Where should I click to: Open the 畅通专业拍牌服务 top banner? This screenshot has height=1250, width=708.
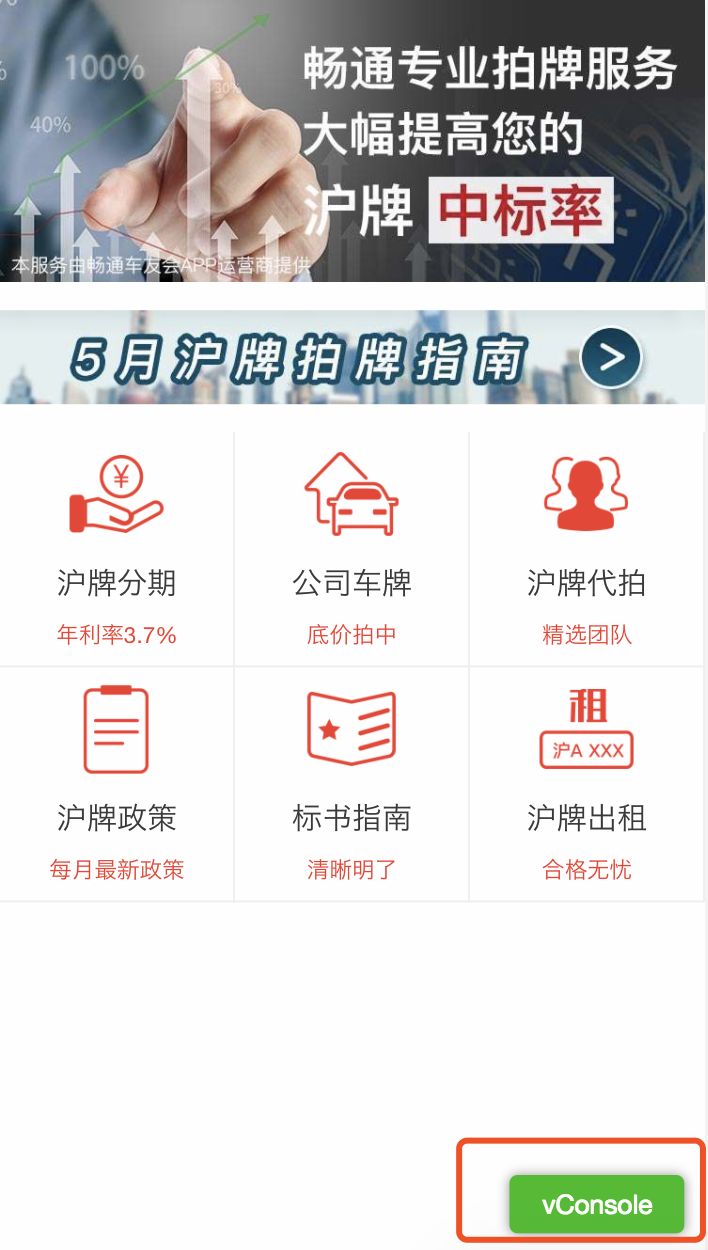(352, 141)
